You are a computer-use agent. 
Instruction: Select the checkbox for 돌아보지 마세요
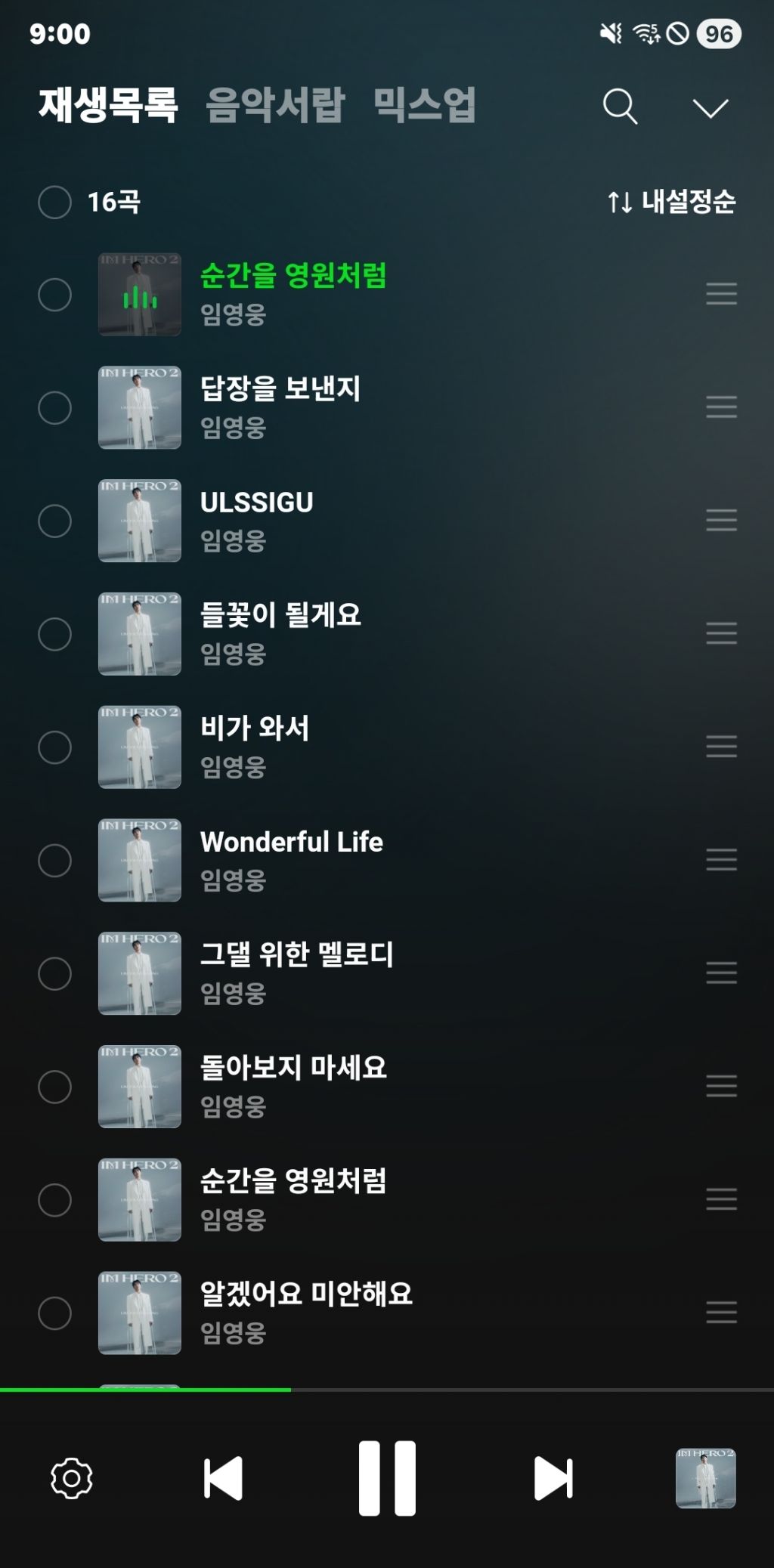click(x=54, y=1087)
